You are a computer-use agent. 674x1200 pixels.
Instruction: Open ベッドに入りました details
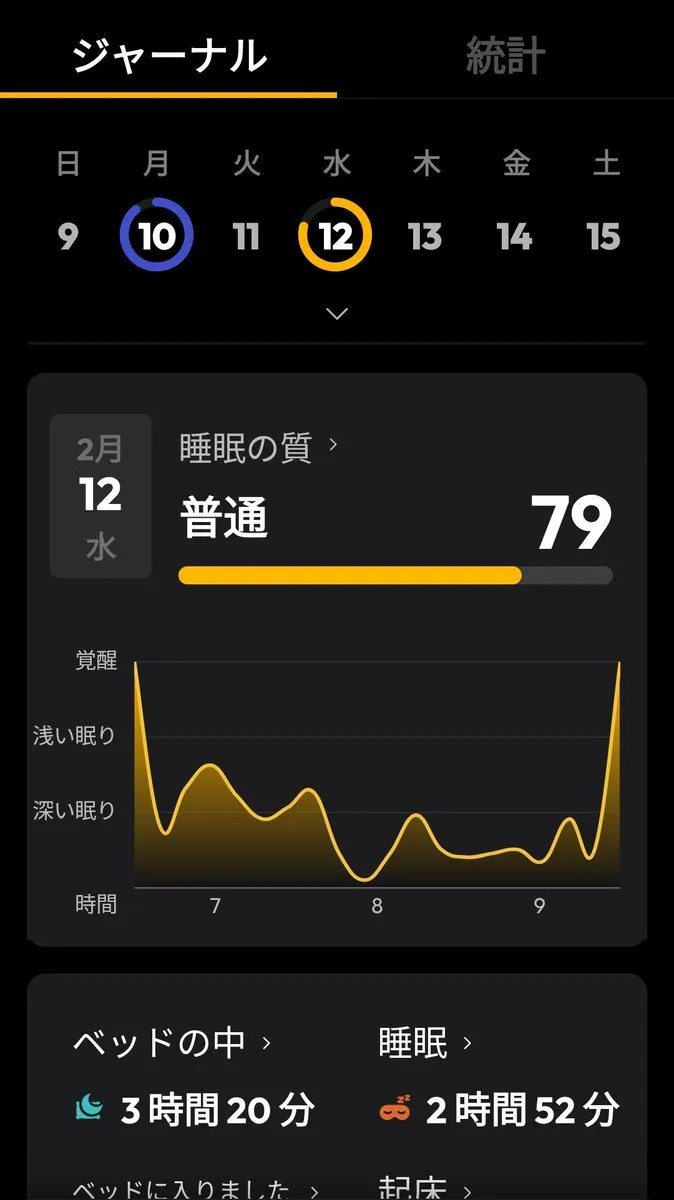(x=196, y=1190)
